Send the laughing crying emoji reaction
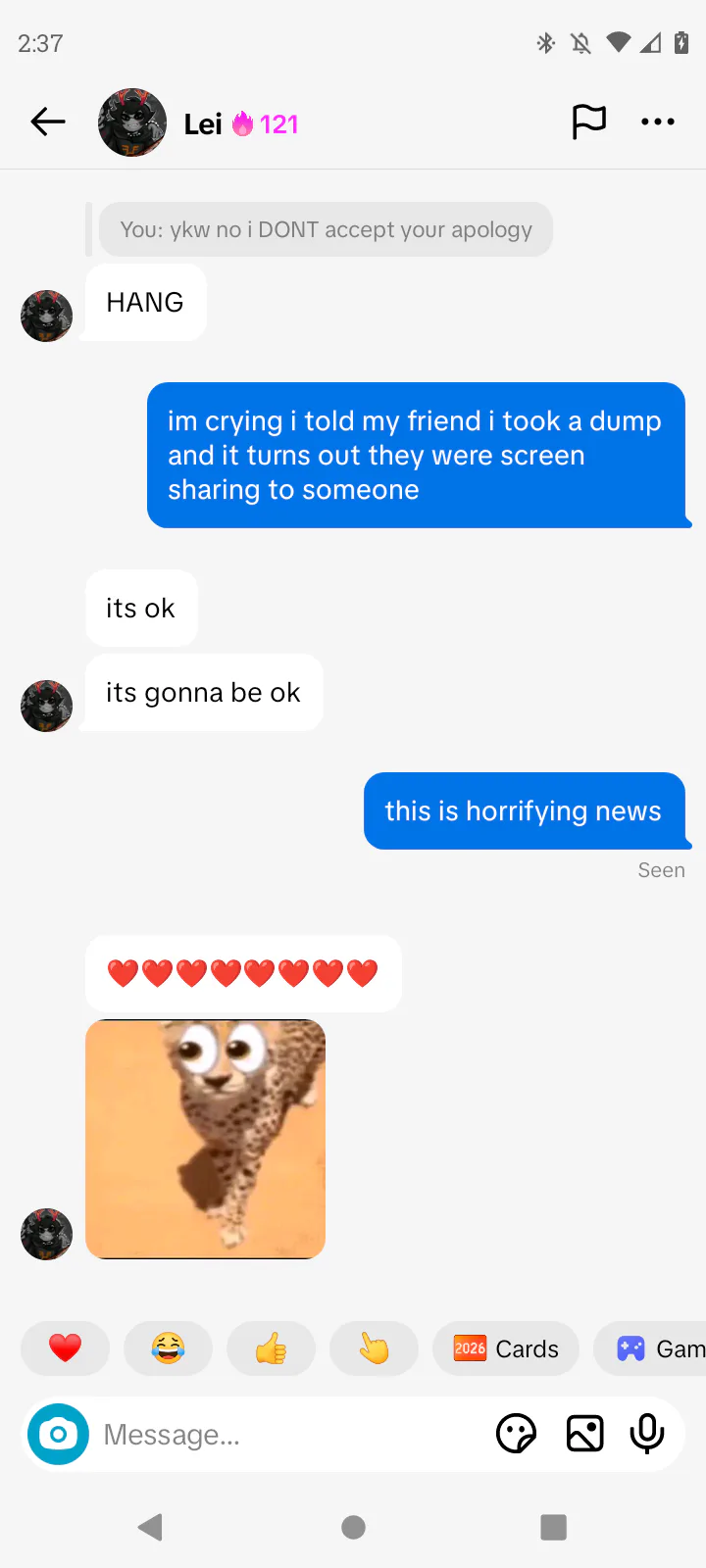The image size is (706, 1568). 168,1348
